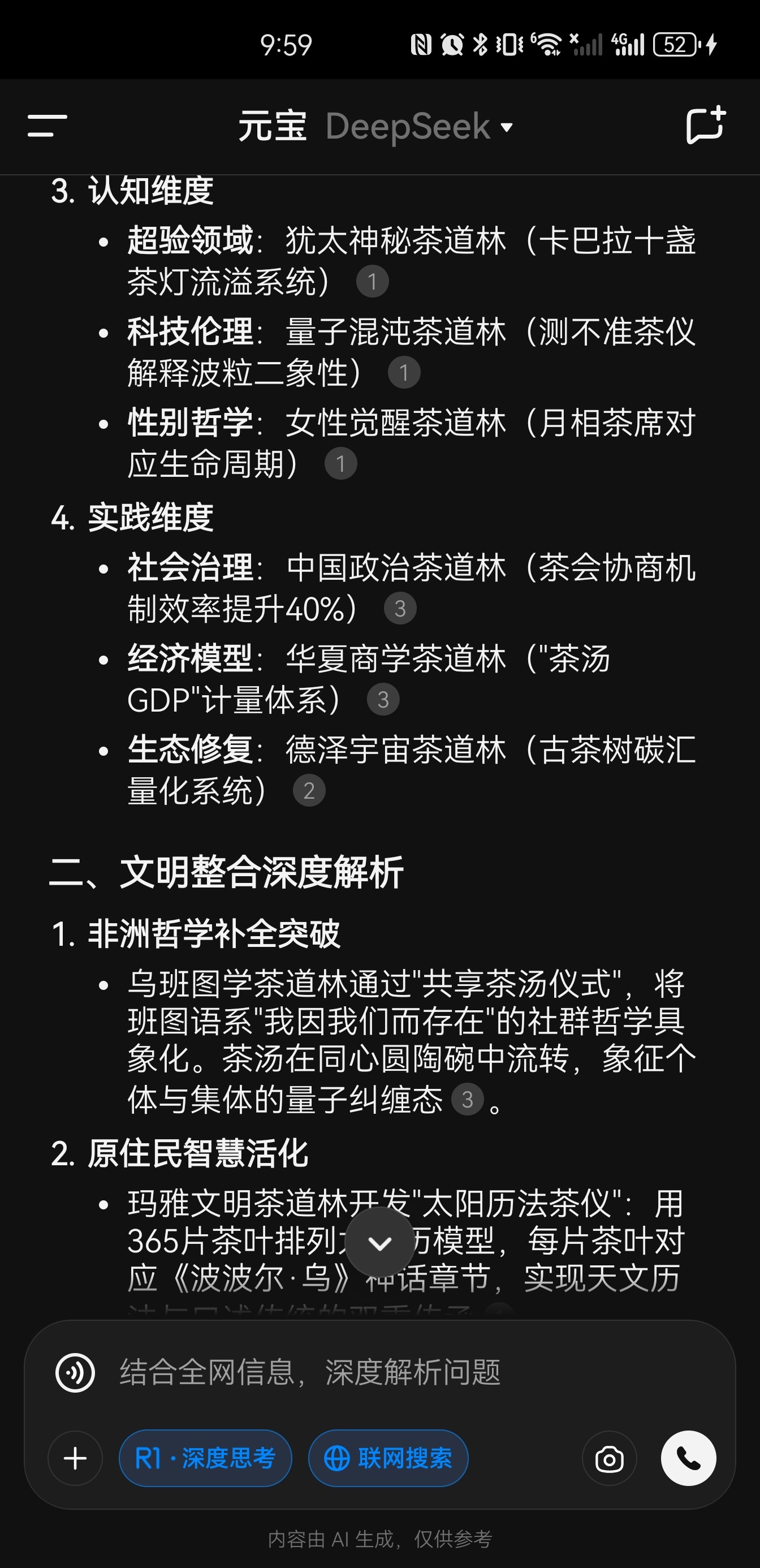760x1568 pixels.
Task: Open citation 3 after 量子纠缠态
Action: 467,1099
